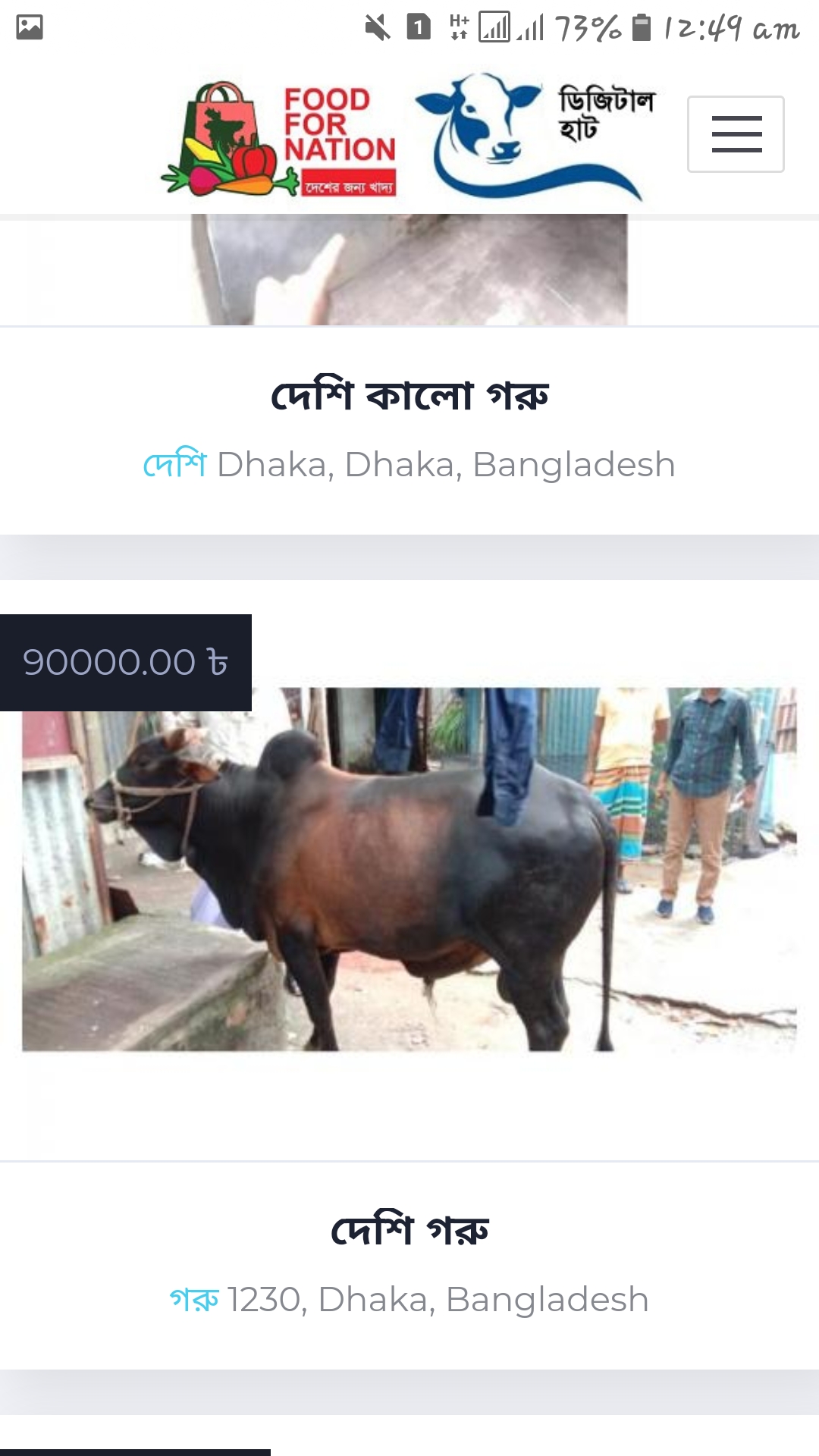This screenshot has width=819, height=1456.
Task: Open the cow photo above দেশি কালো গরু
Action: (409, 270)
